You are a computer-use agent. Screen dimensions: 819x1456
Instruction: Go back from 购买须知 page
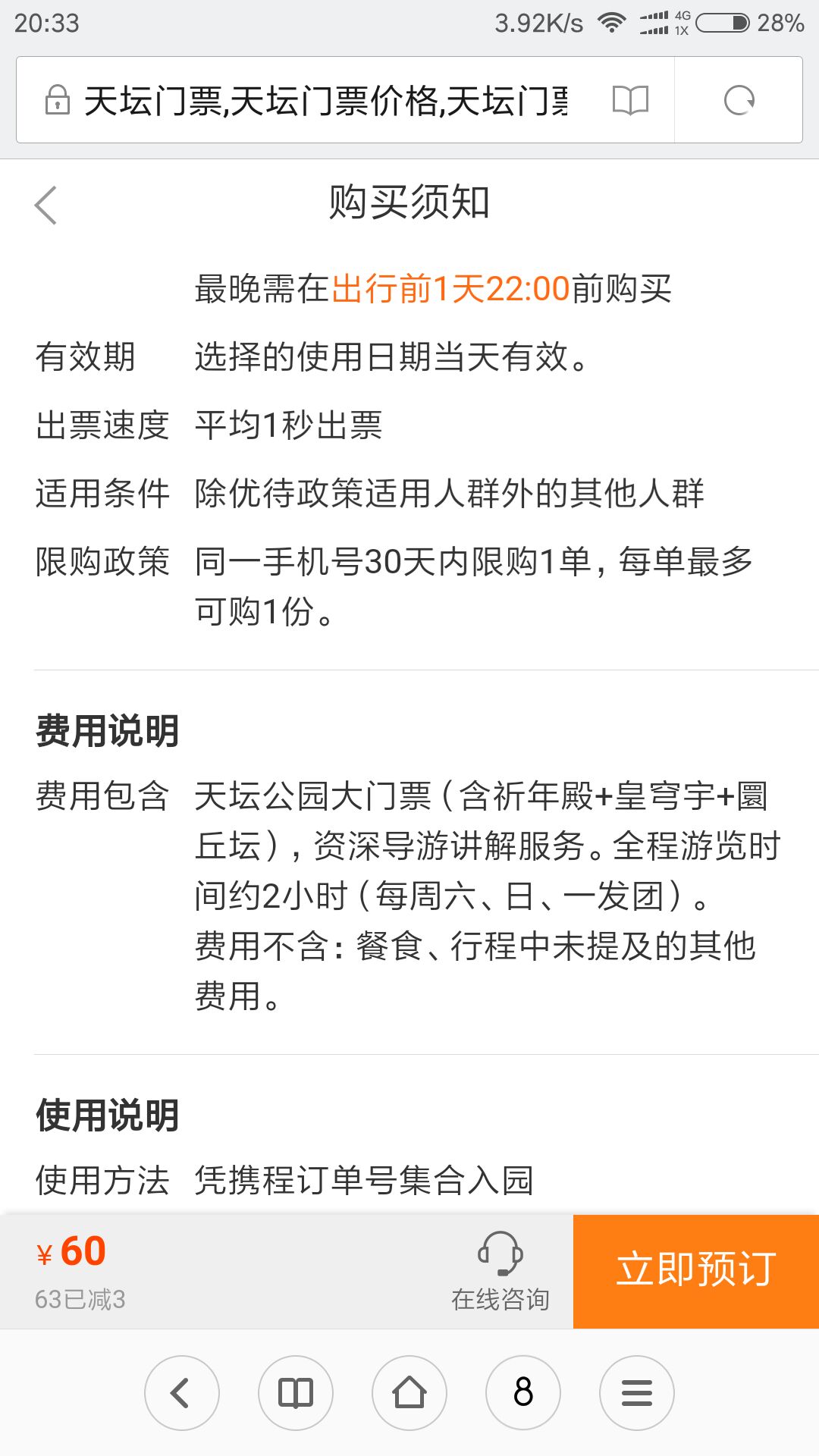pyautogui.click(x=45, y=205)
